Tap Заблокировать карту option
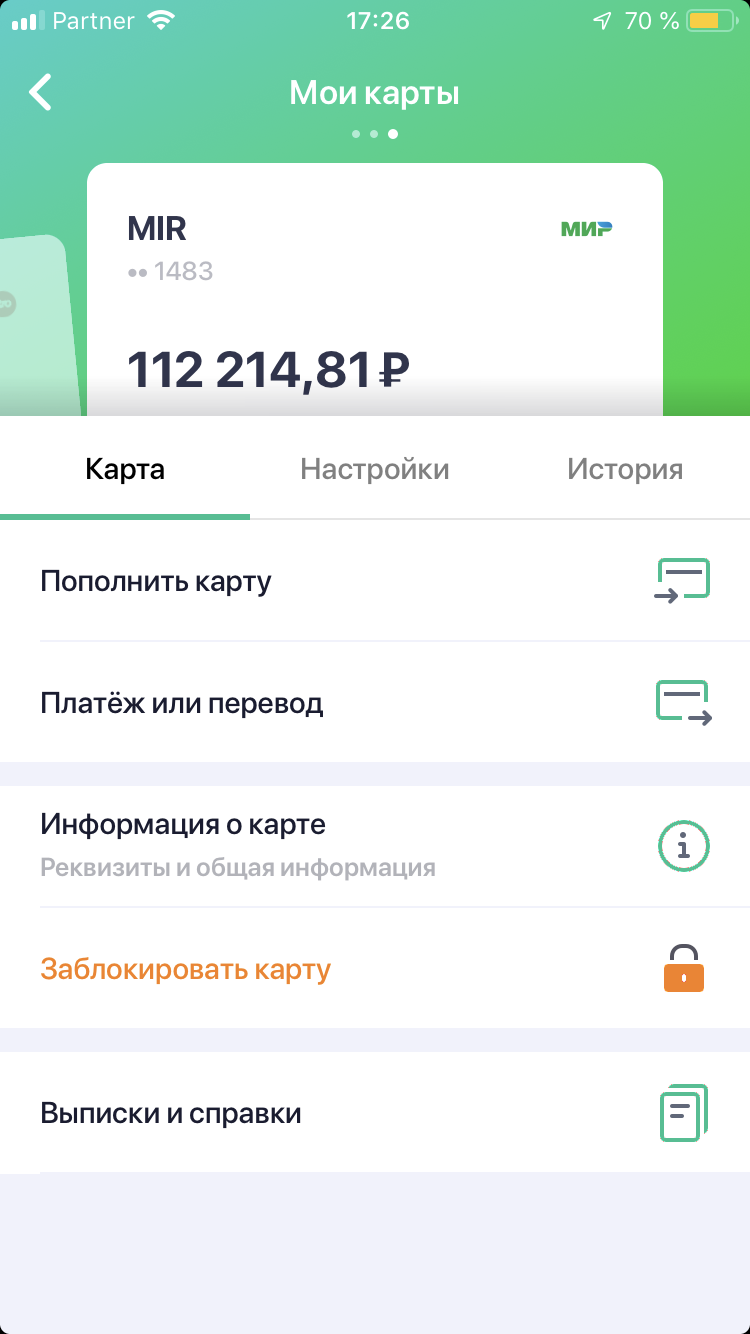 tap(186, 967)
